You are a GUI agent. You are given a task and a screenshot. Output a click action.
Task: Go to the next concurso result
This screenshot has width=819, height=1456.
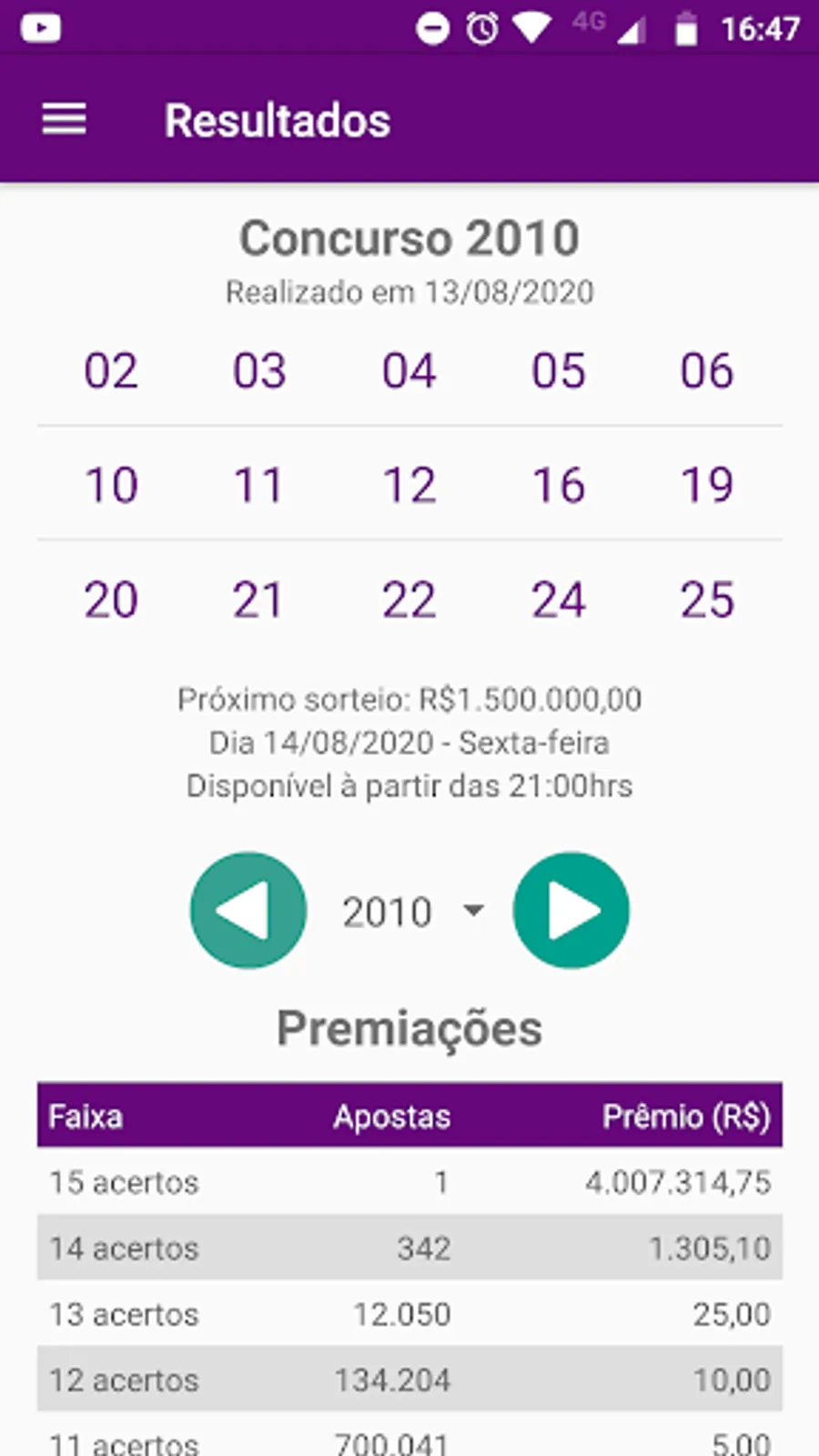tap(571, 910)
